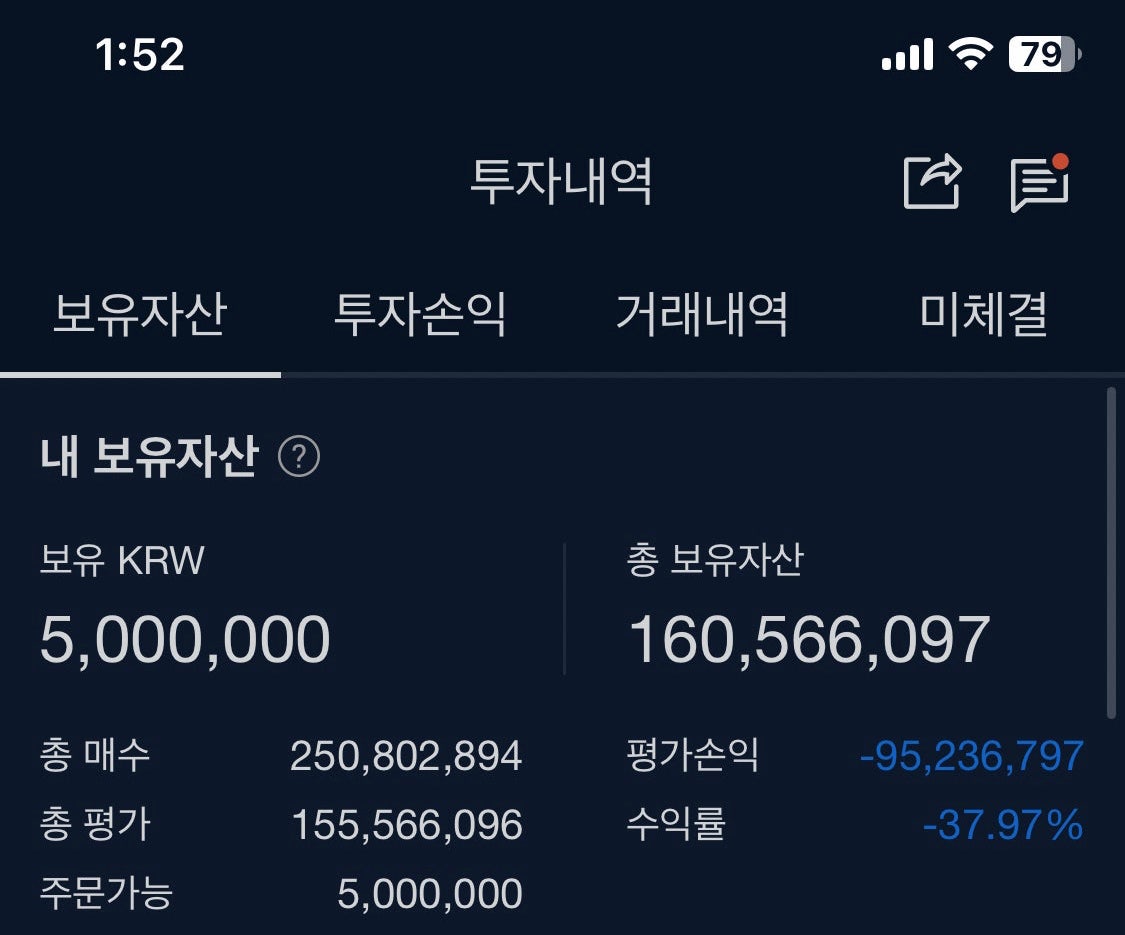The image size is (1125, 935).
Task: Switch to the 보유자산 tab
Action: click(140, 315)
